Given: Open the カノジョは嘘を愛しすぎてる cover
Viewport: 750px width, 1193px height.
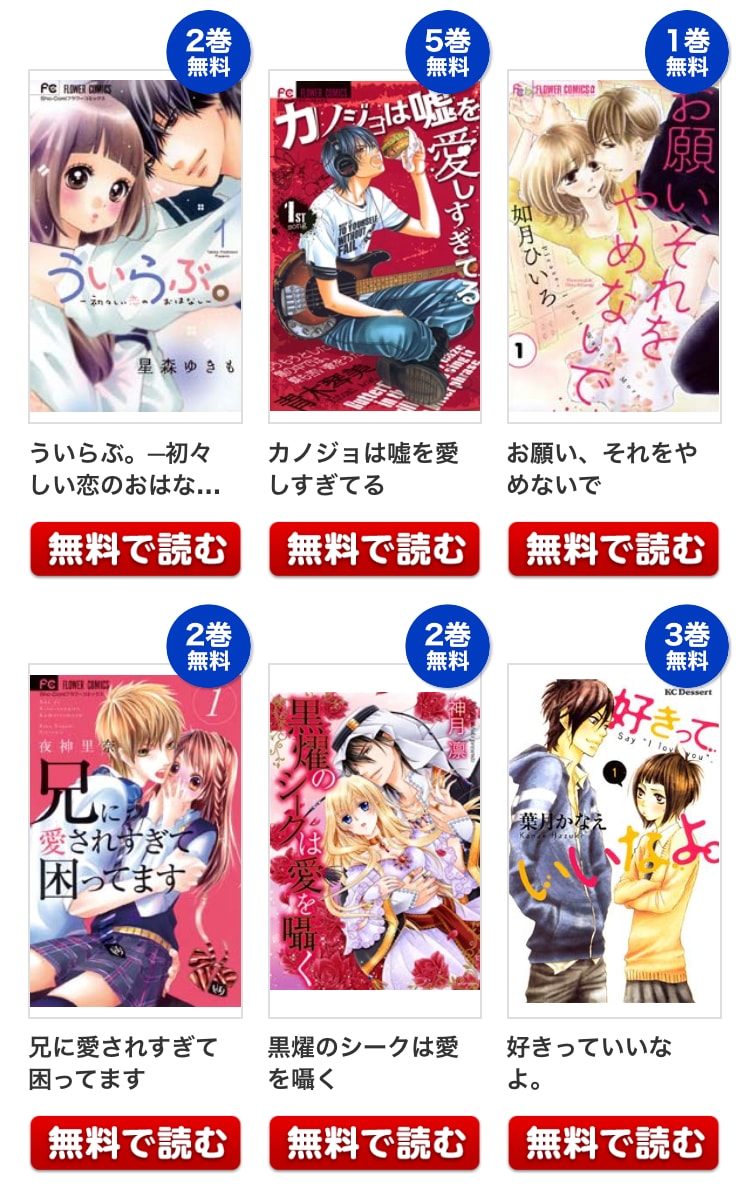Looking at the screenshot, I should point(374,246).
